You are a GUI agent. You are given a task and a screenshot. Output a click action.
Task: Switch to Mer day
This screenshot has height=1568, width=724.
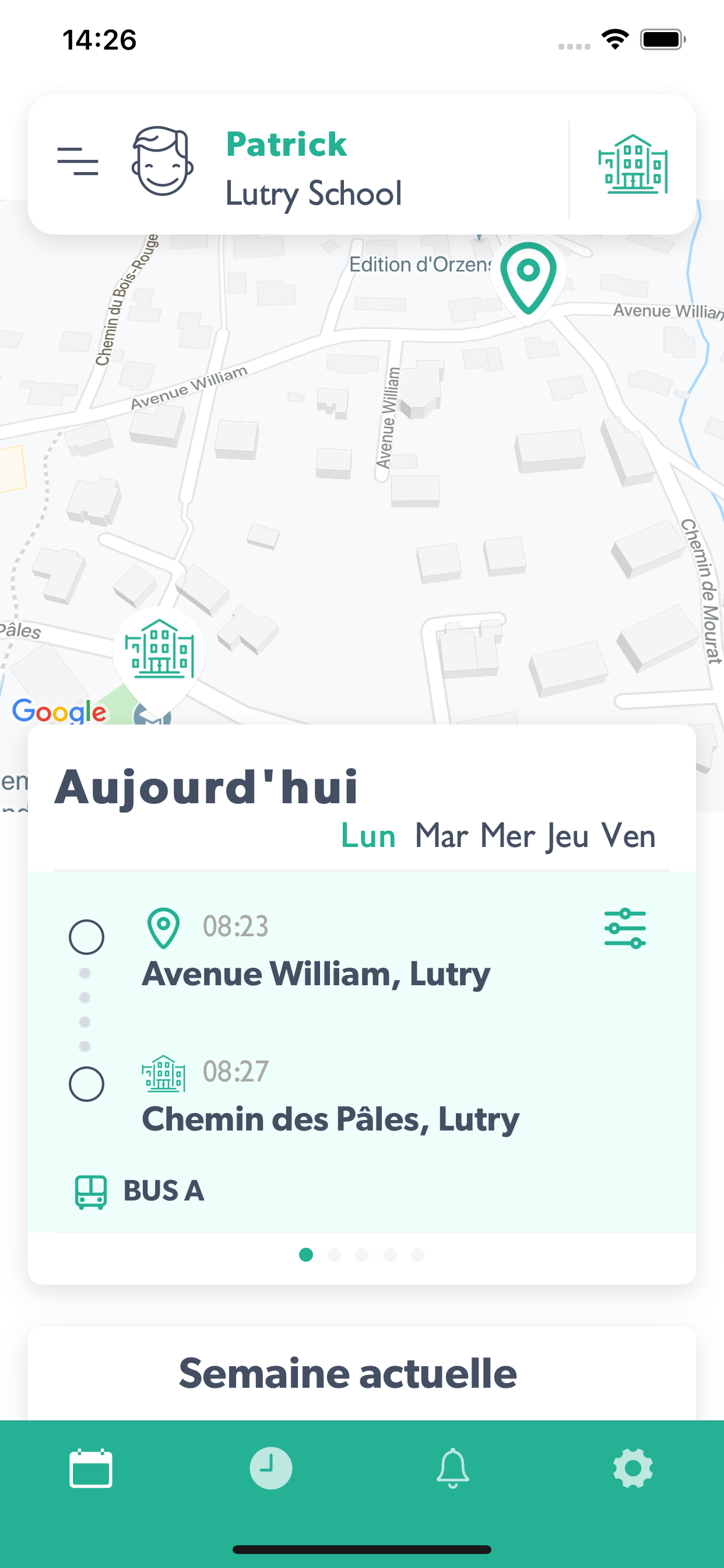[507, 835]
